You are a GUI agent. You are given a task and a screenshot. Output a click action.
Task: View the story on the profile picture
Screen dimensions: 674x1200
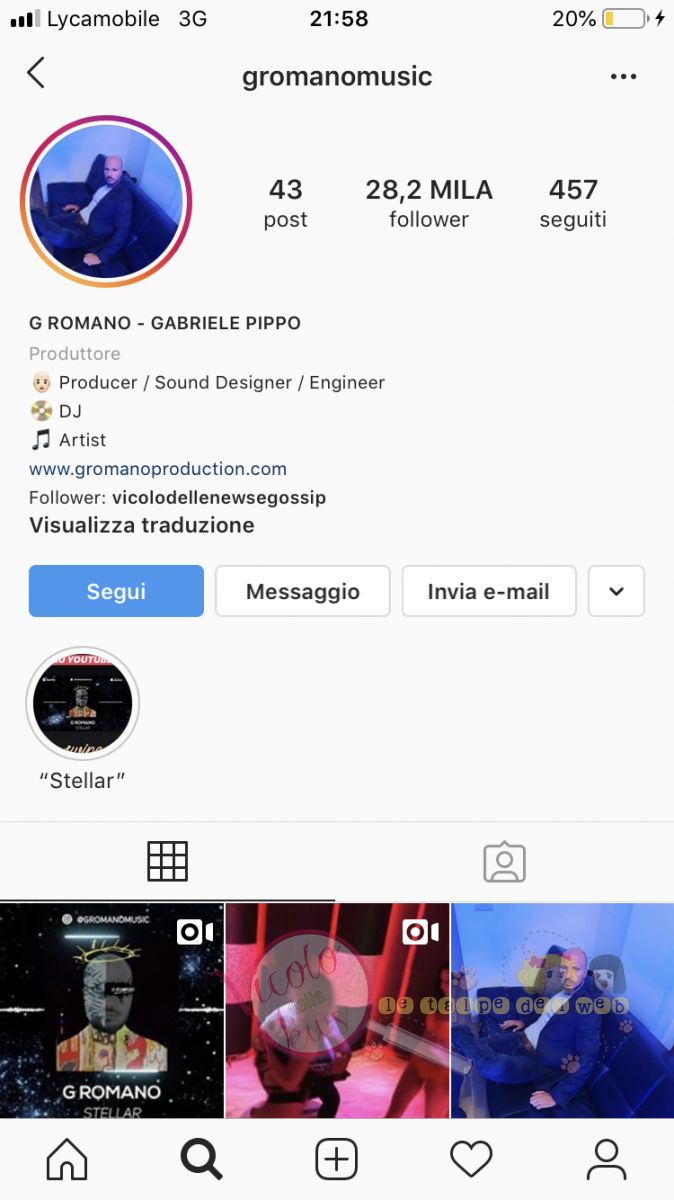(106, 201)
